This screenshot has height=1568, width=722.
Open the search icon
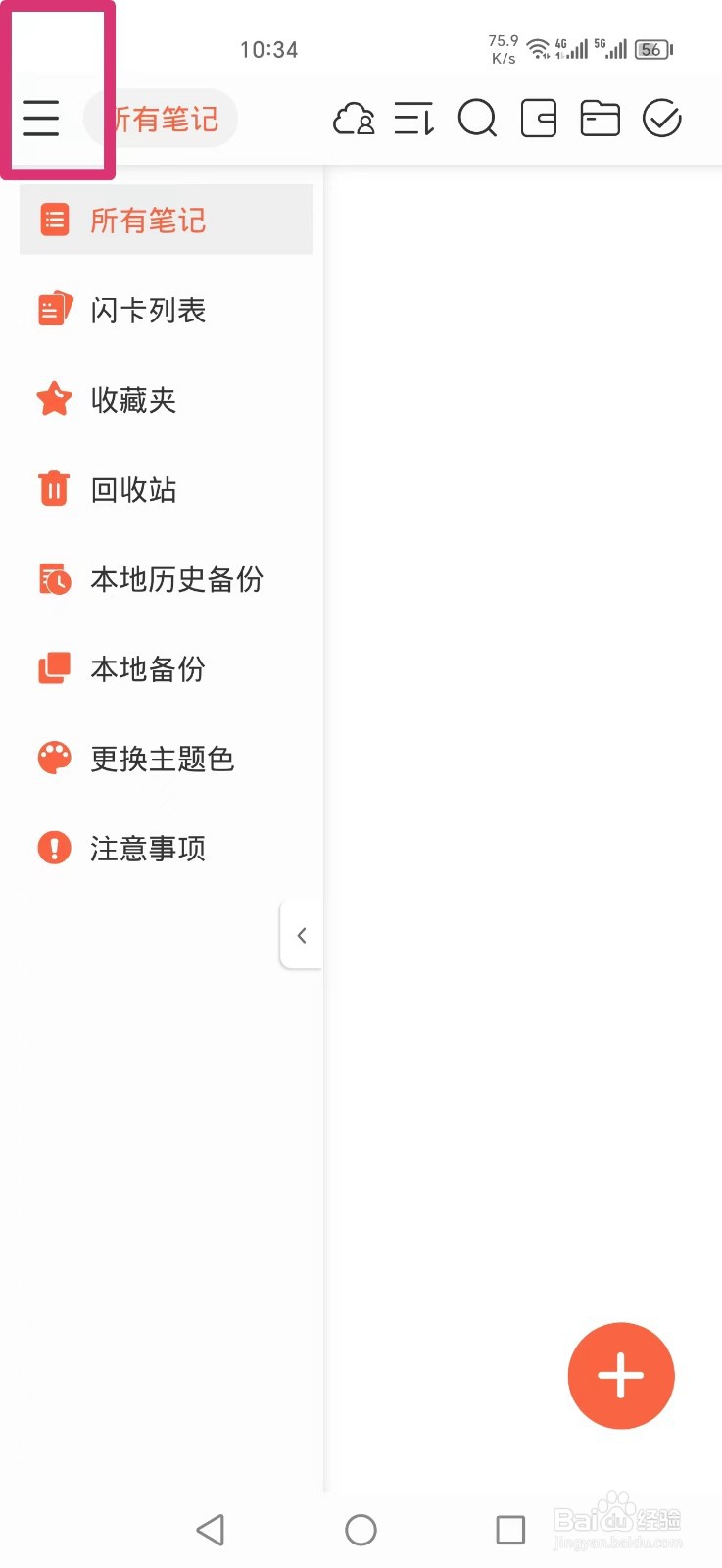[x=477, y=119]
